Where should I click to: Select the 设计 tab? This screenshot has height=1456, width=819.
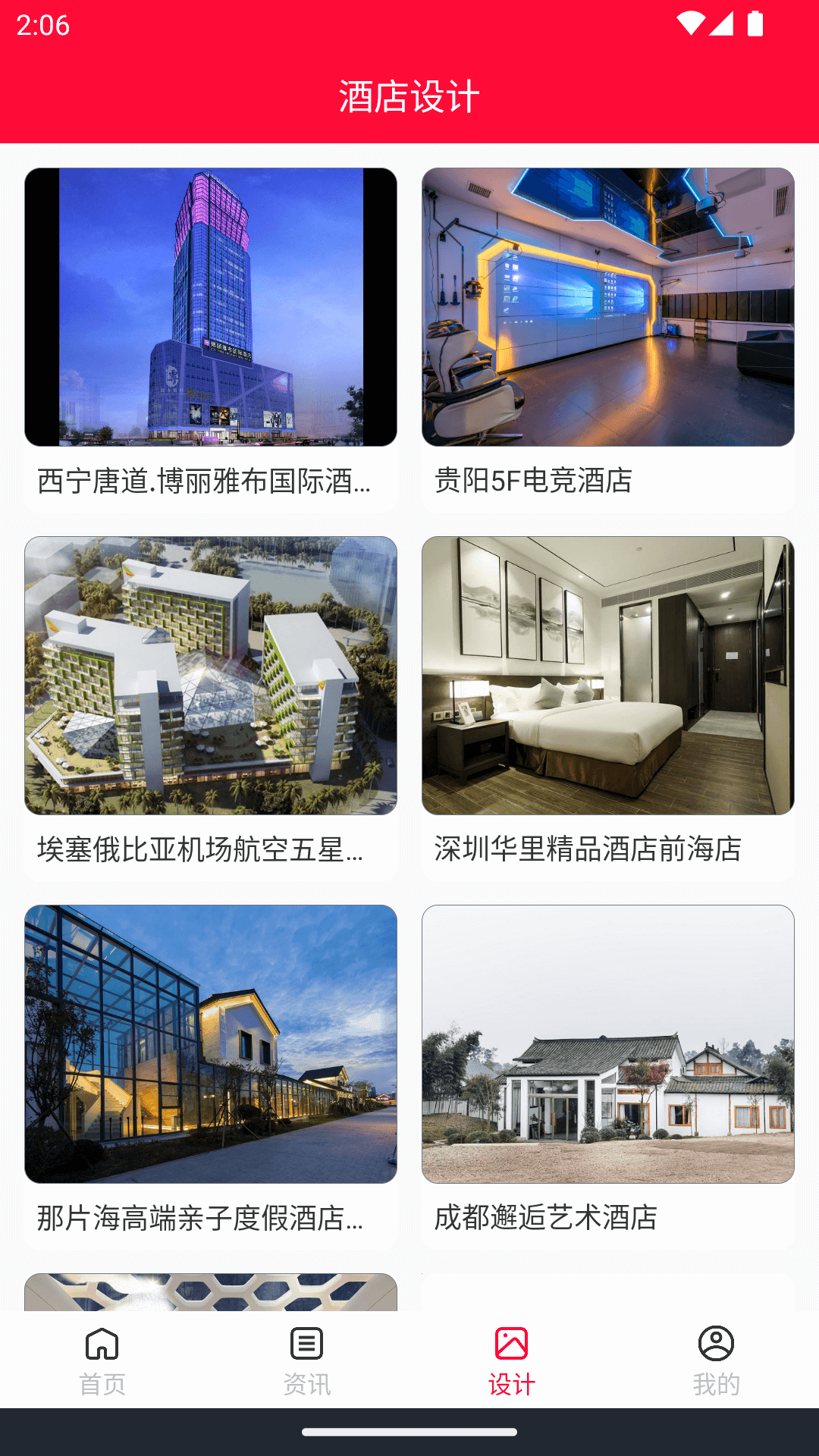[x=512, y=1360]
